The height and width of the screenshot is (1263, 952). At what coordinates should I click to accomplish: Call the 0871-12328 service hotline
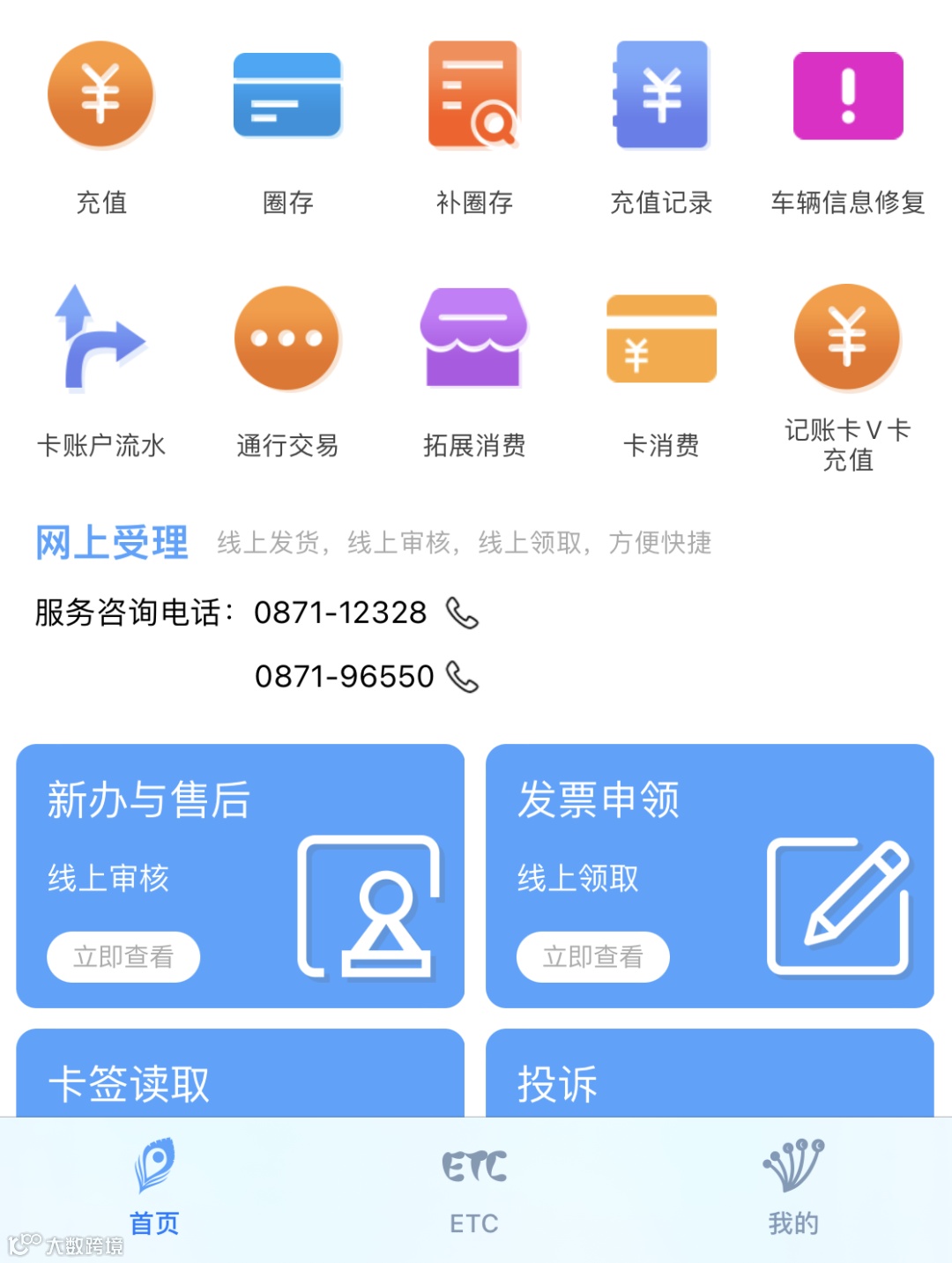point(462,613)
